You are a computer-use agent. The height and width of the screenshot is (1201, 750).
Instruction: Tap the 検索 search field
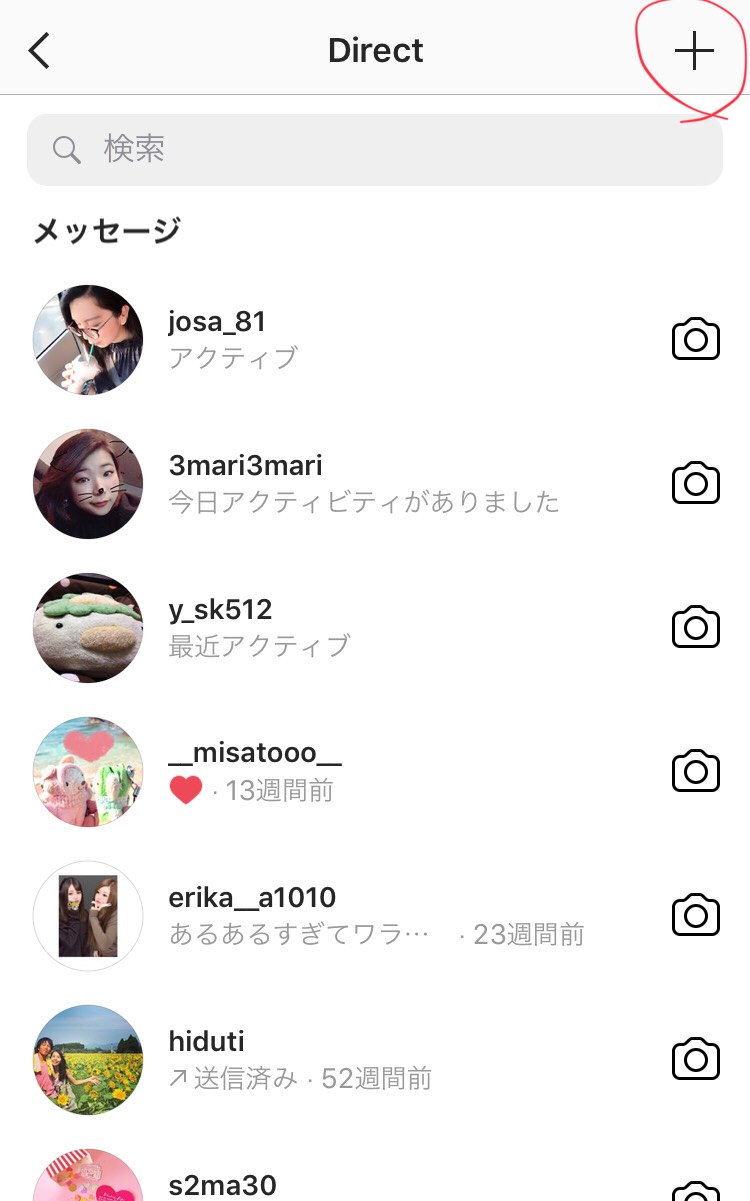pos(375,149)
